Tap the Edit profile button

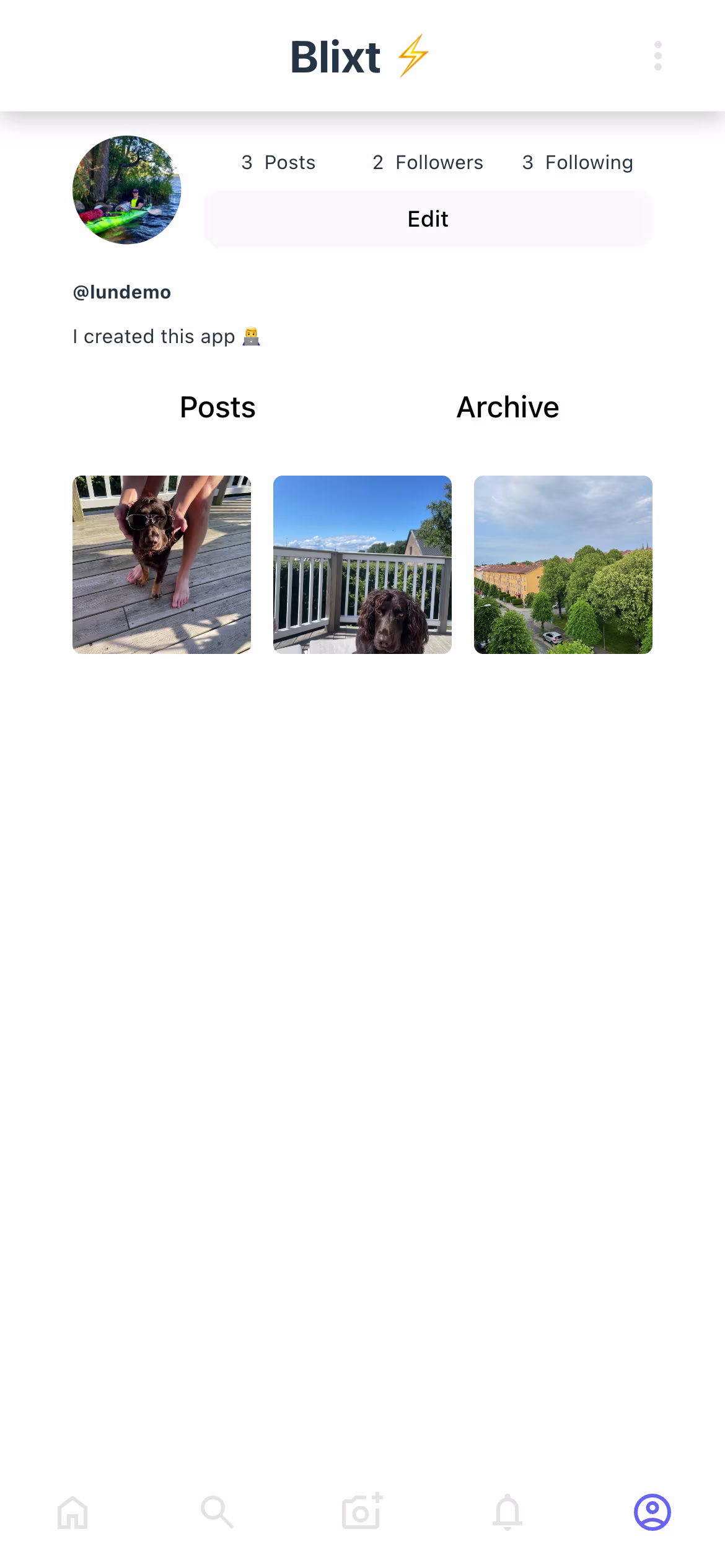(x=428, y=219)
